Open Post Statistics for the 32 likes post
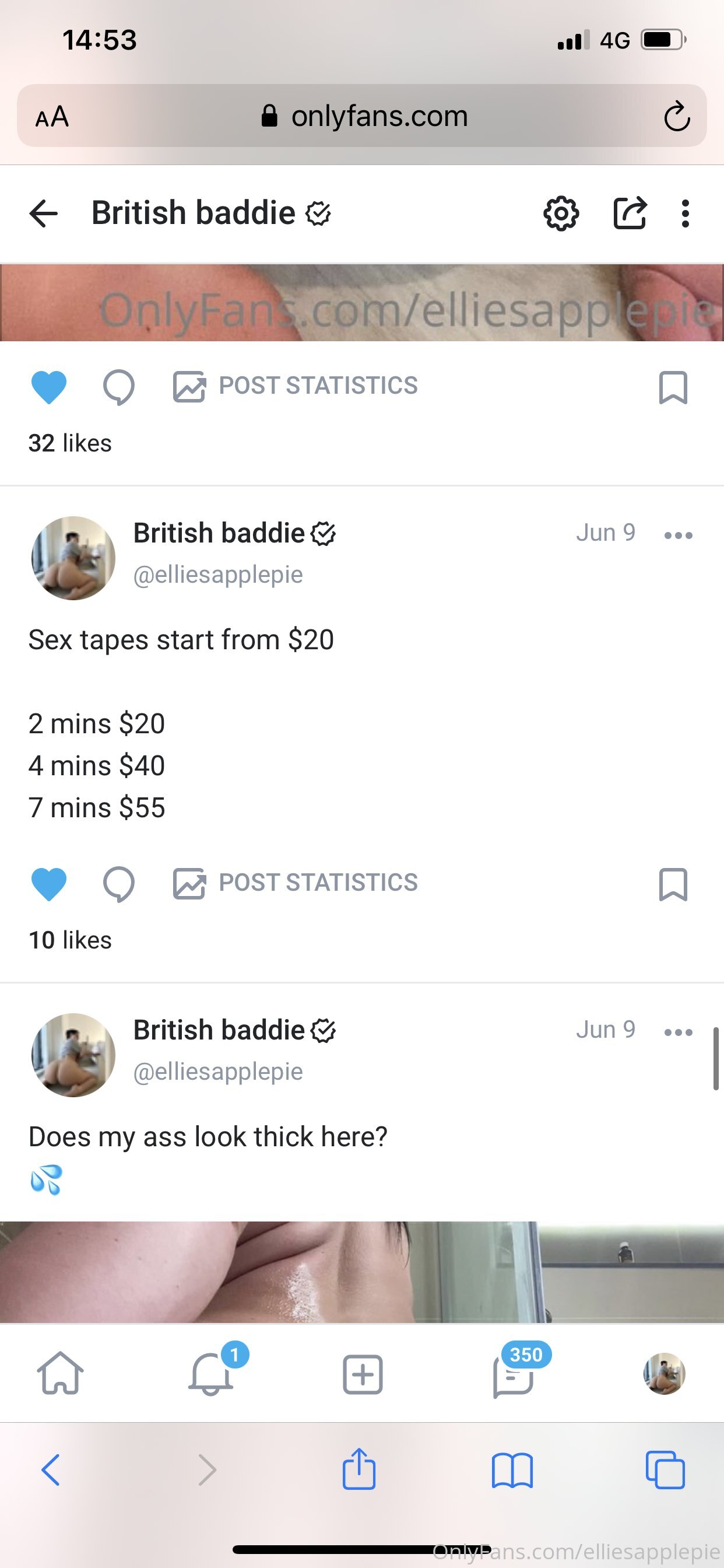 [x=296, y=386]
